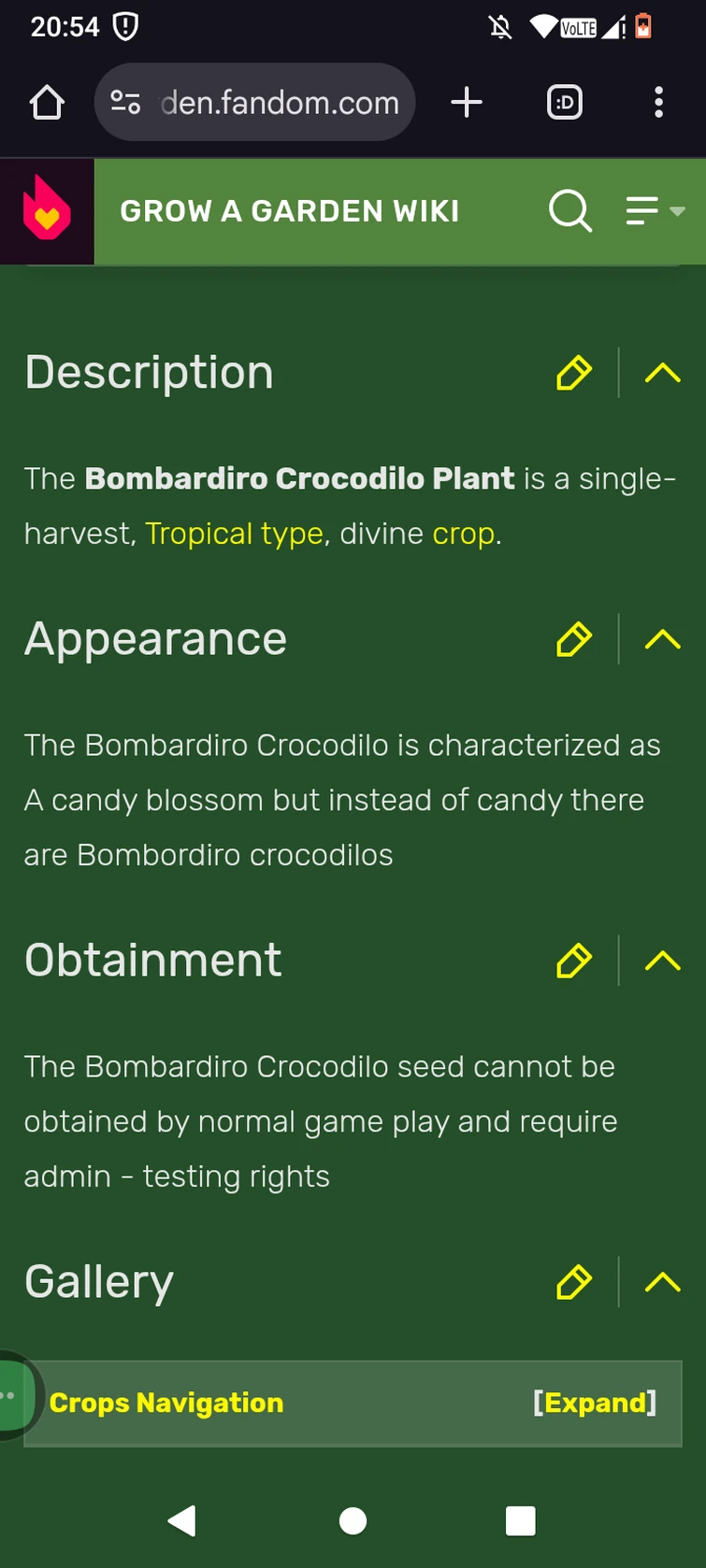Collapse the Obtainment section
This screenshot has height=1568, width=706.
[x=662, y=961]
